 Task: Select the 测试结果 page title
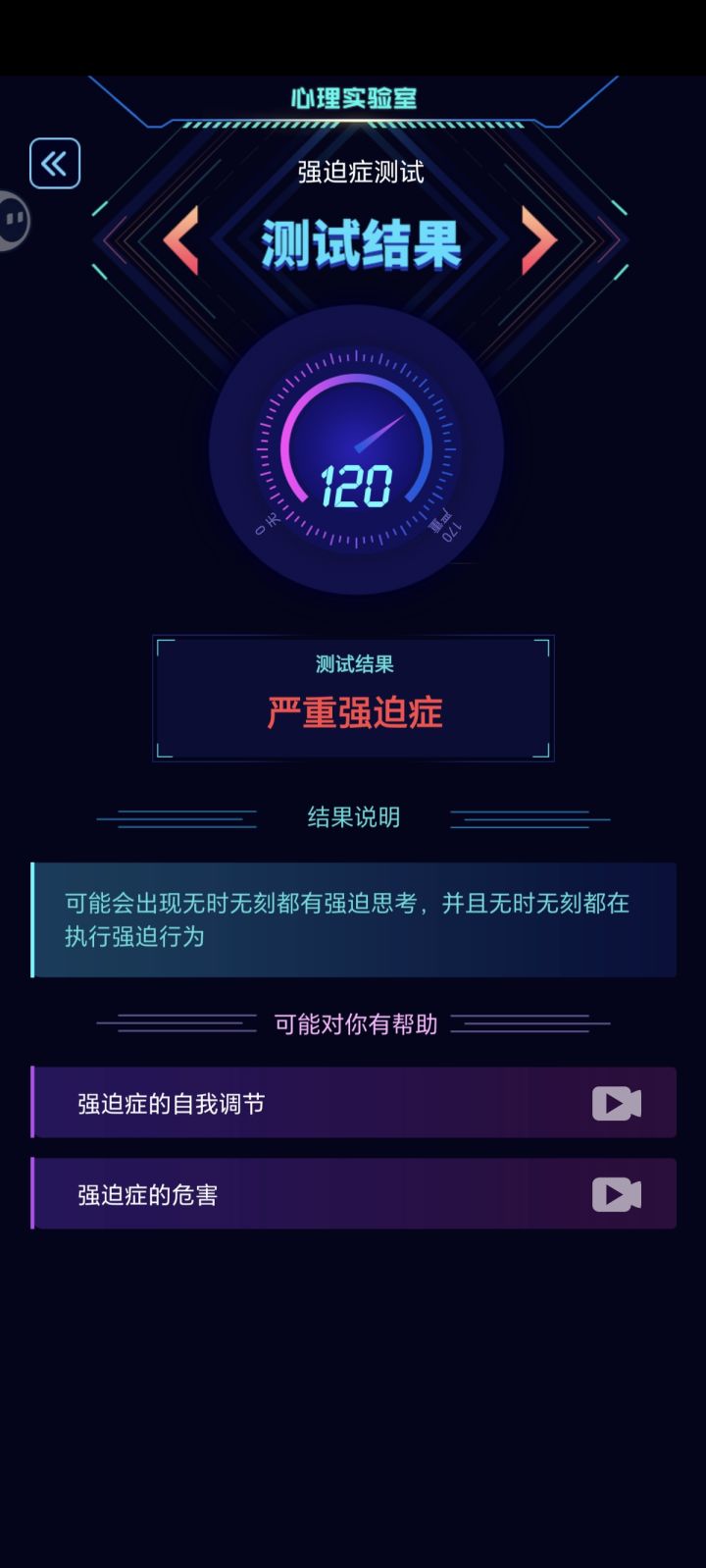coord(359,246)
